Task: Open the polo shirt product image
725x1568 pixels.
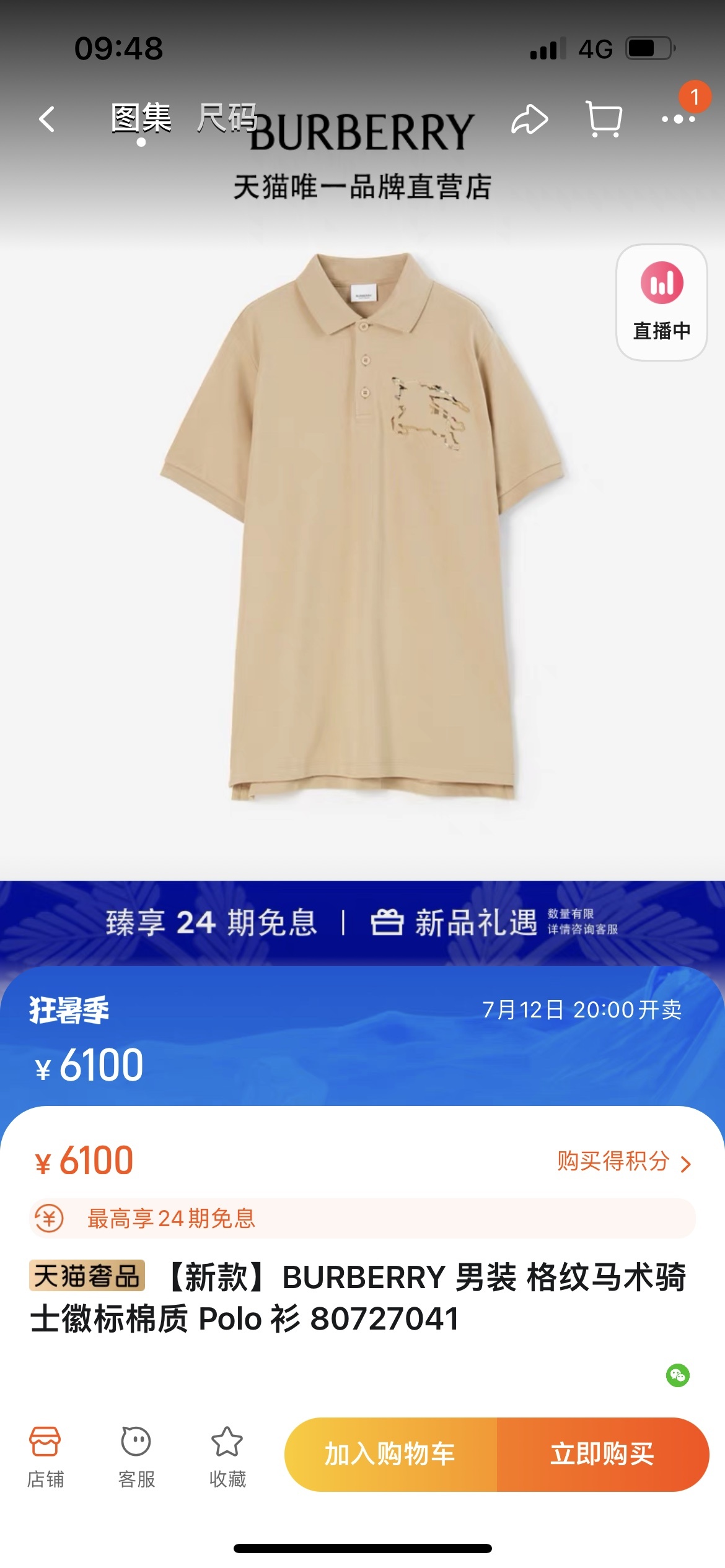Action: pos(362,526)
